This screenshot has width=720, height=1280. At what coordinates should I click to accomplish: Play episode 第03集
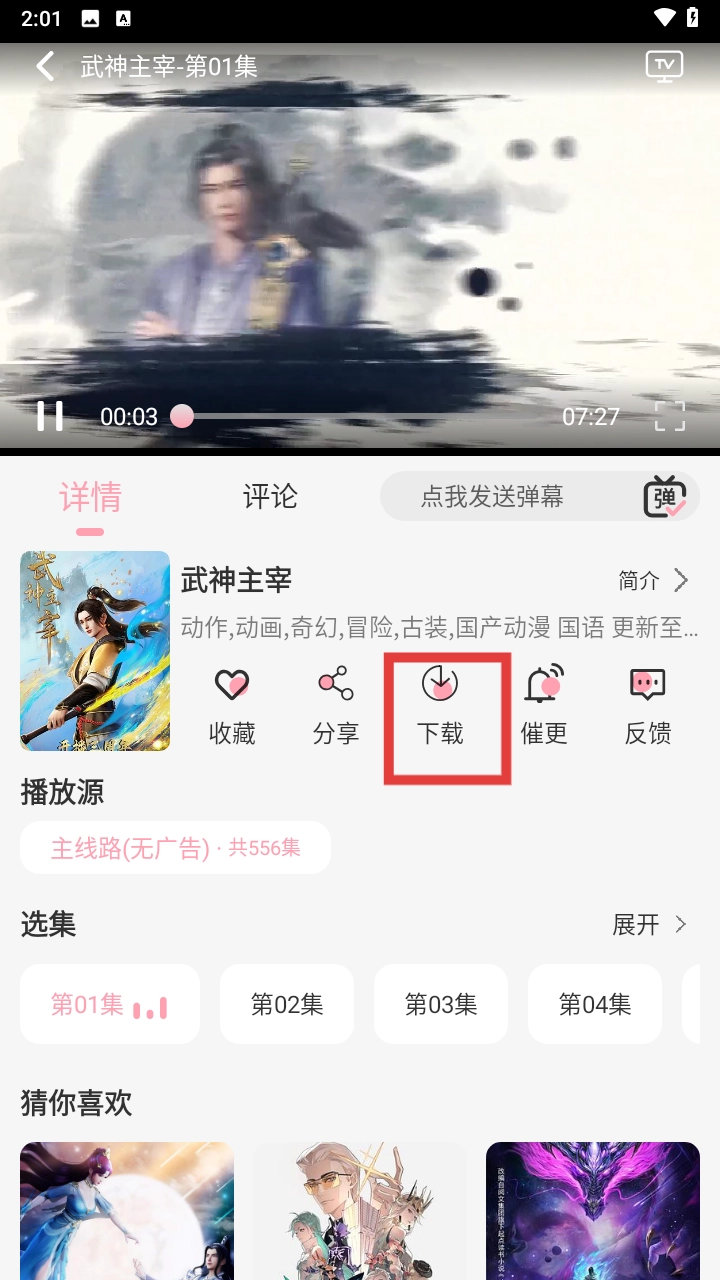click(441, 1004)
